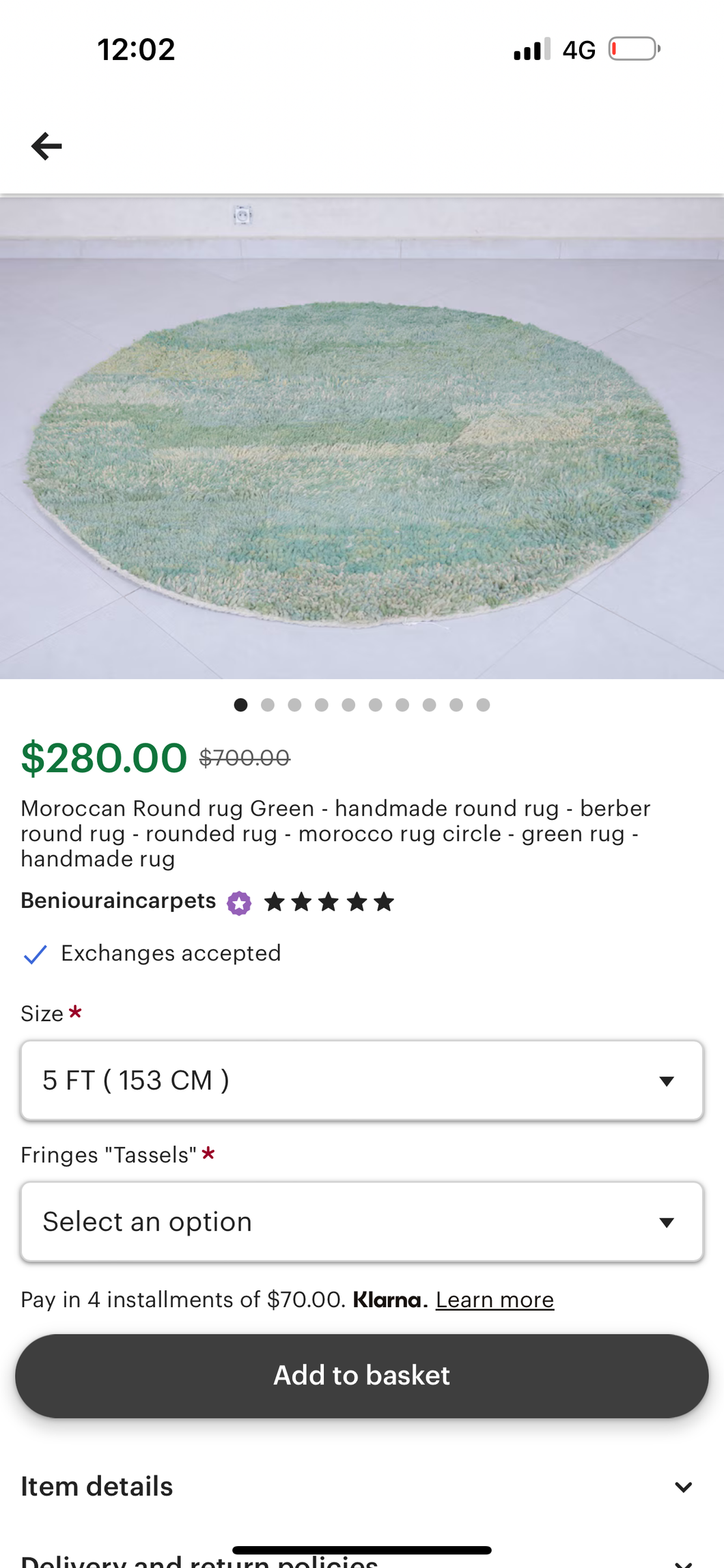The width and height of the screenshot is (724, 1568).
Task: Open the Size dropdown showing 5 FT
Action: click(362, 1081)
